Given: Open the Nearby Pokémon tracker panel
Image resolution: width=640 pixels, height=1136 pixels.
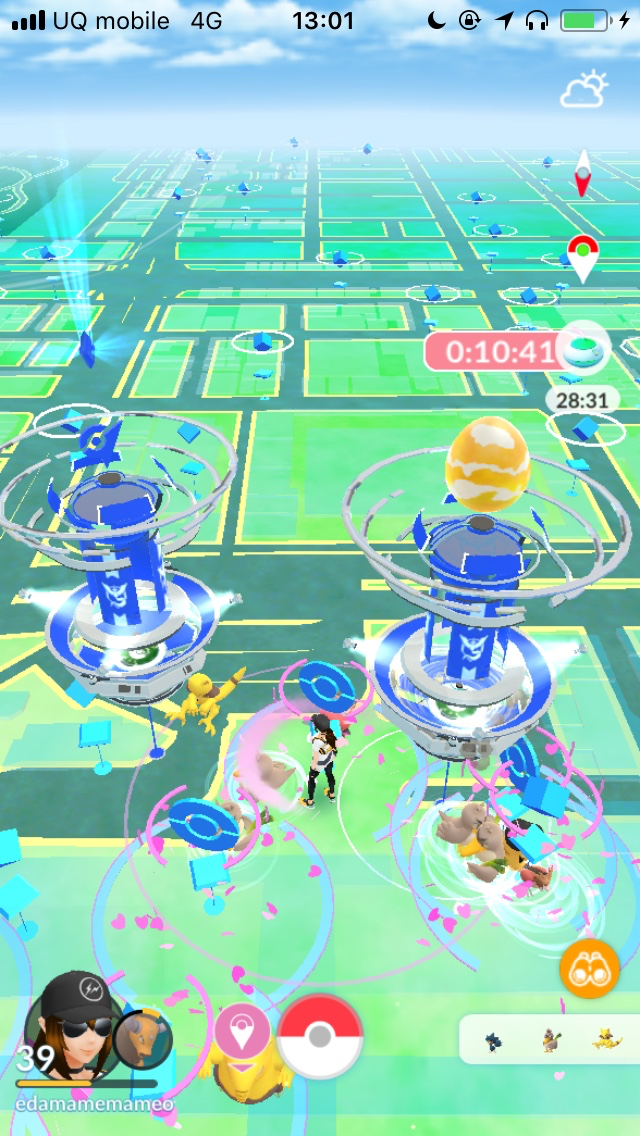Looking at the screenshot, I should [x=550, y=1039].
